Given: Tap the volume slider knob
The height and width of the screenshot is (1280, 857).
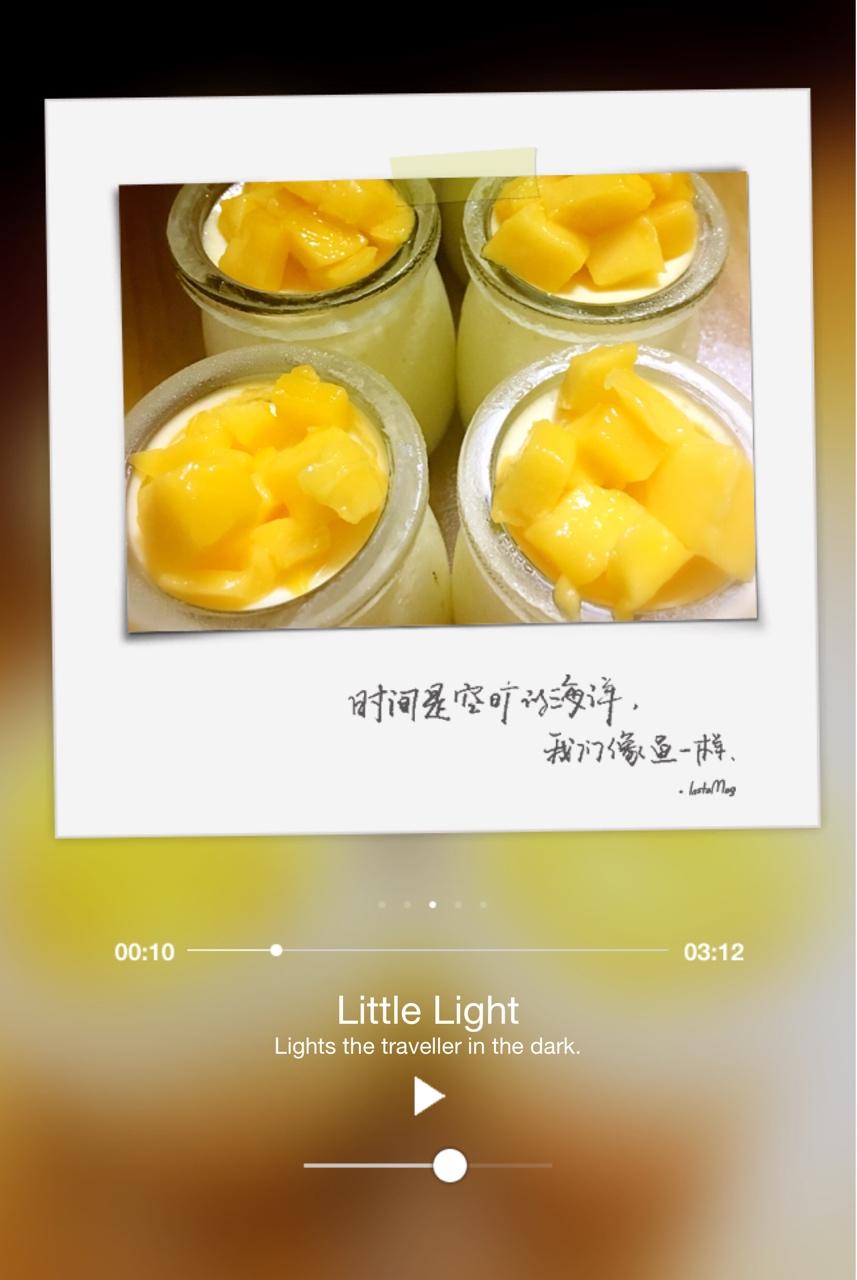Looking at the screenshot, I should tap(450, 1165).
